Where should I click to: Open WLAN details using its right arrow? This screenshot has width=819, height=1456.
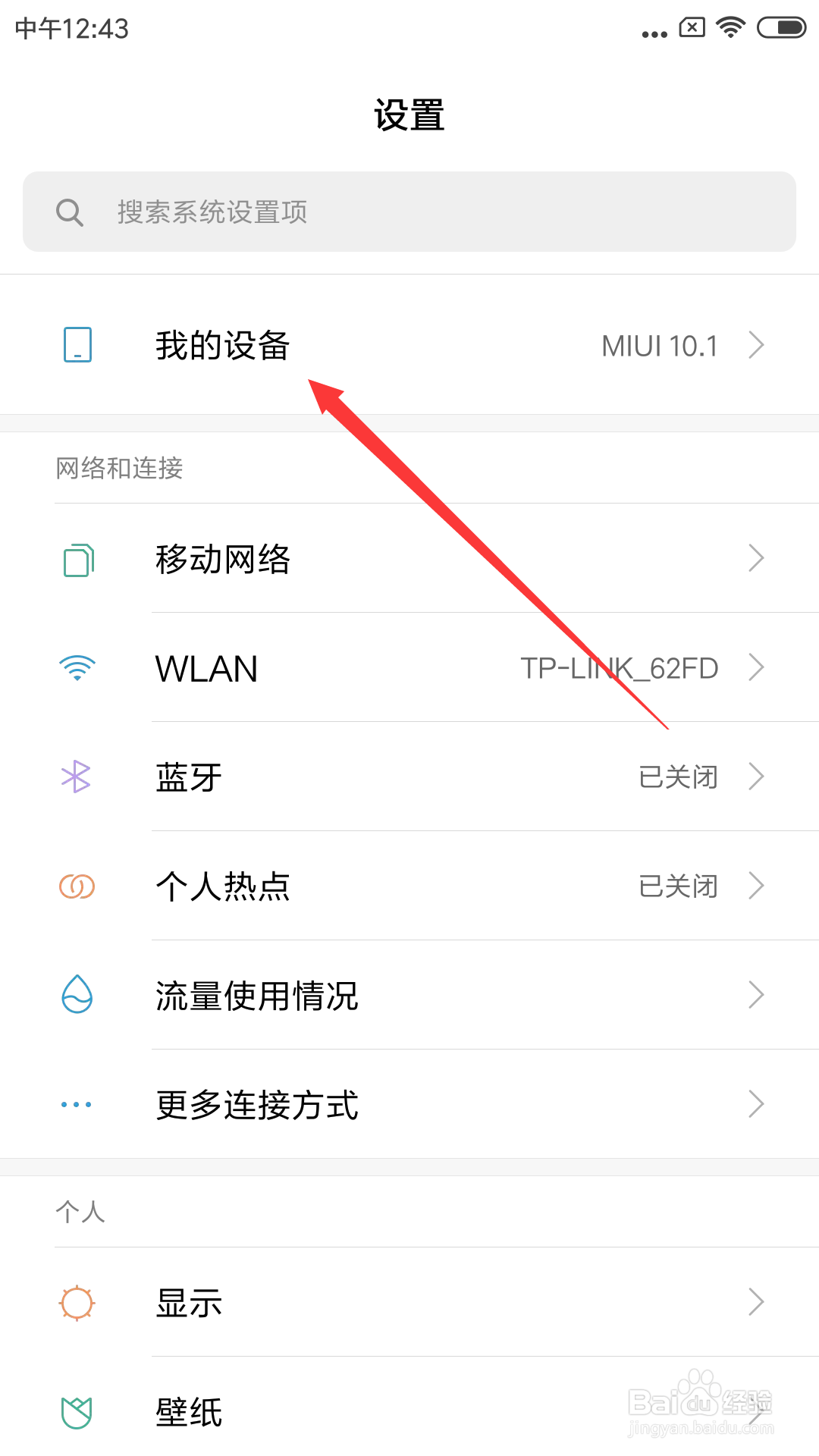(x=757, y=667)
